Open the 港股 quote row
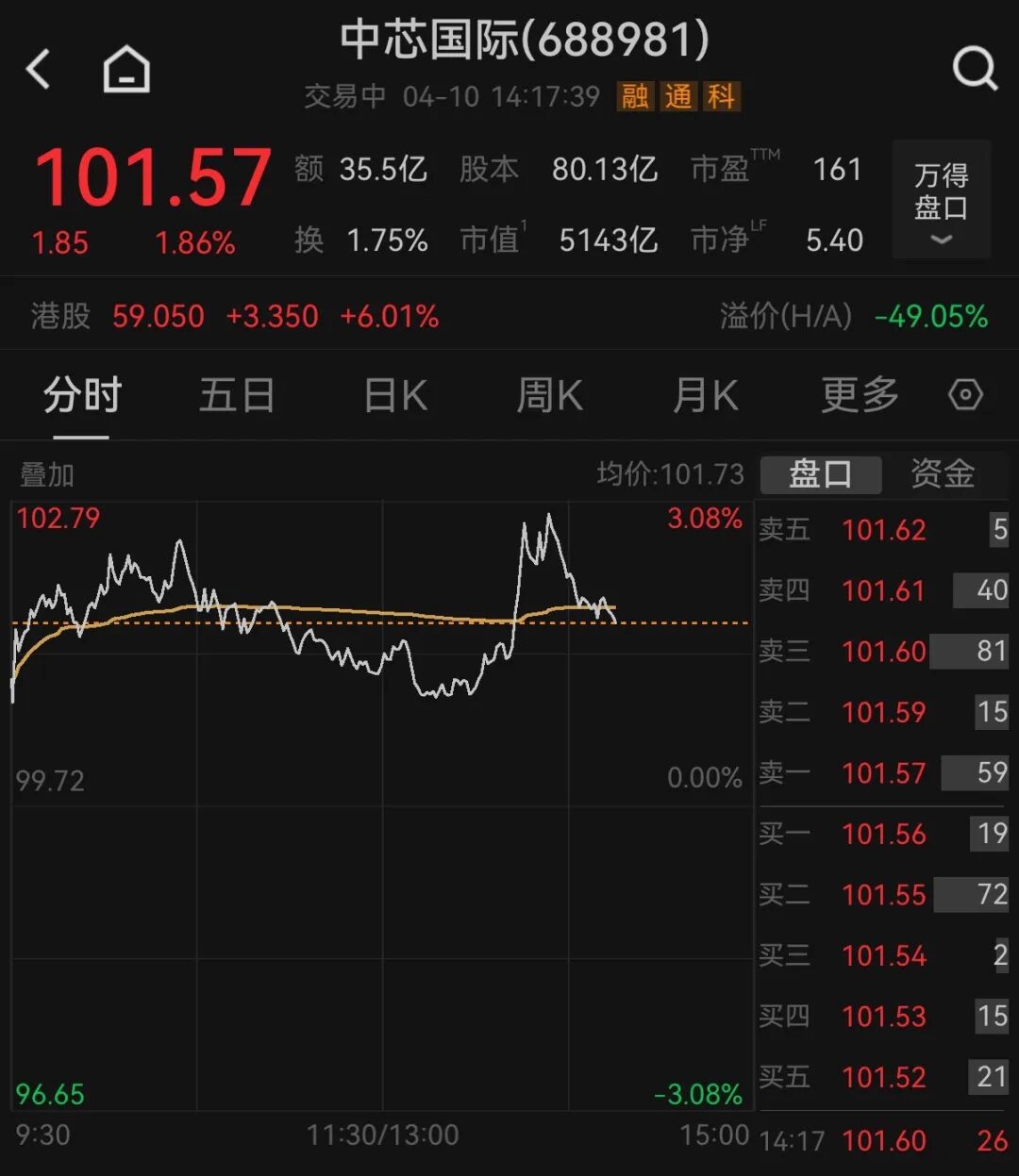 click(234, 316)
